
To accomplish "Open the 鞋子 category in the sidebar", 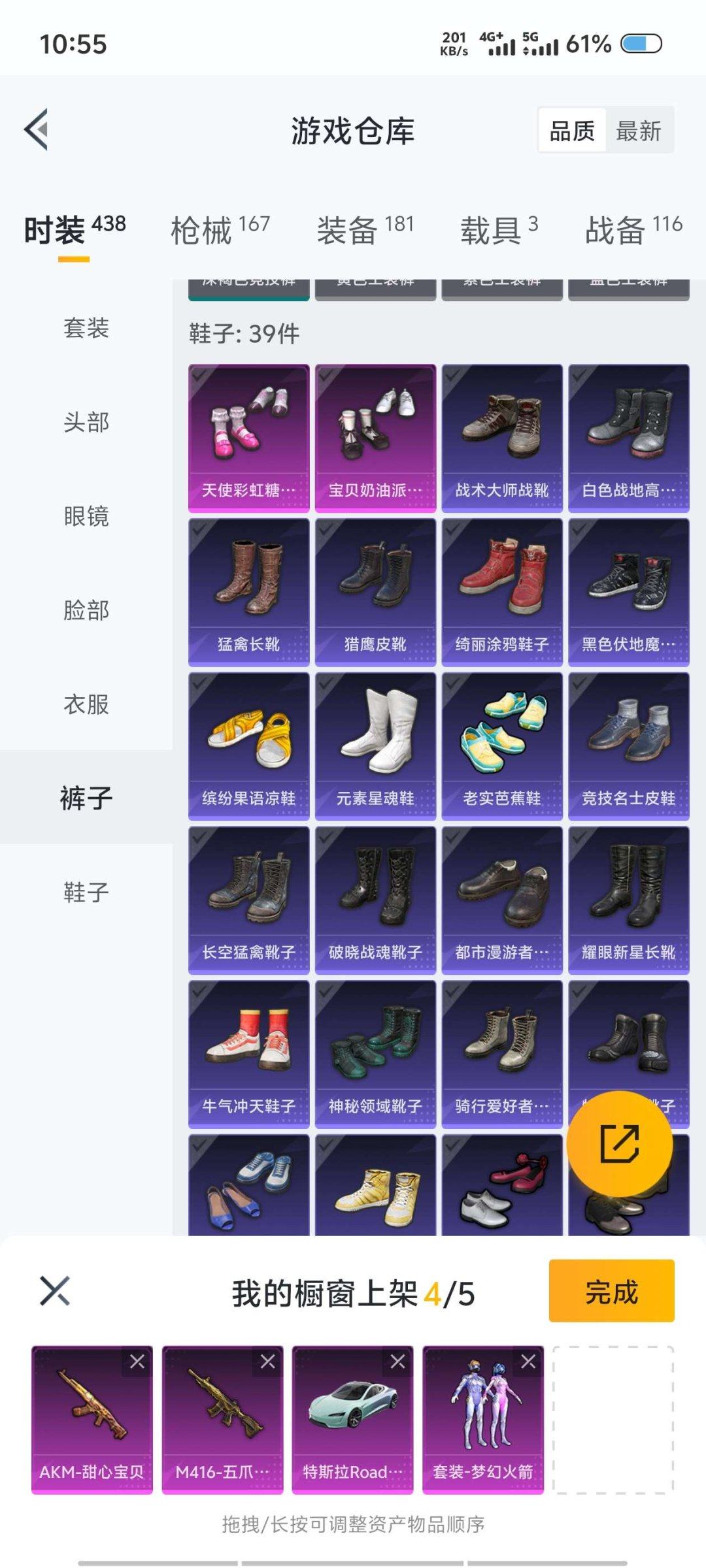I will click(86, 891).
